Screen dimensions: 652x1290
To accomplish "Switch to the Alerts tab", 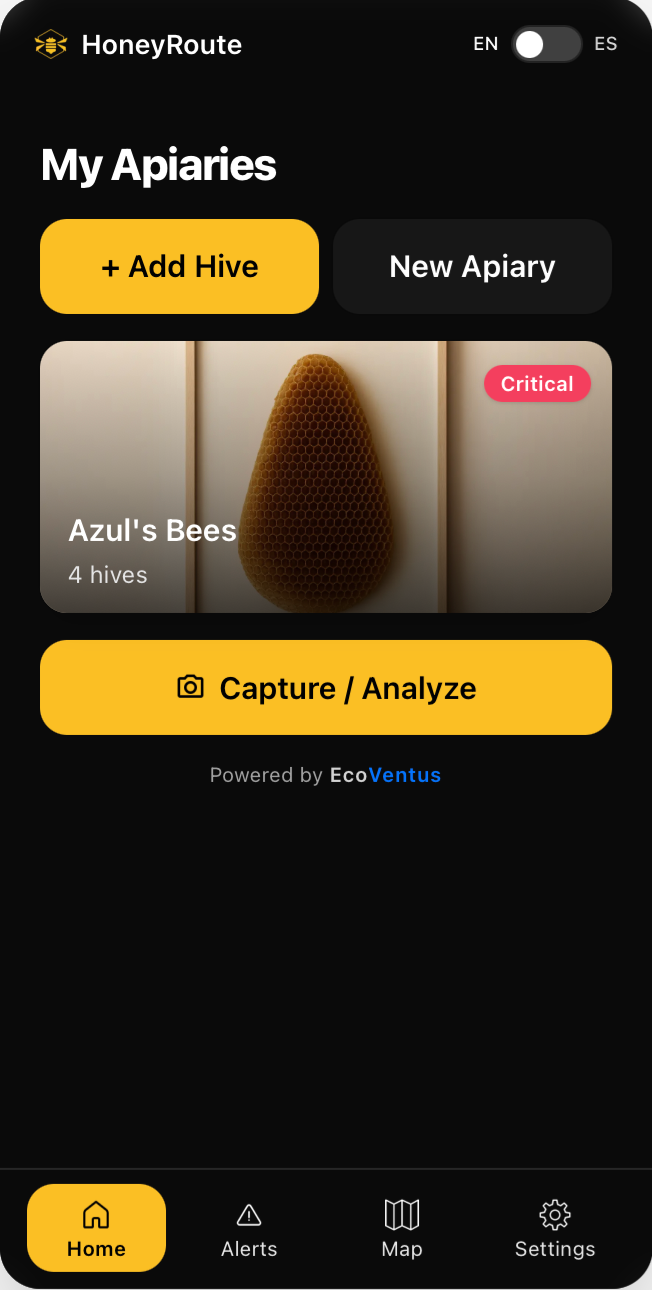I will tap(249, 1229).
